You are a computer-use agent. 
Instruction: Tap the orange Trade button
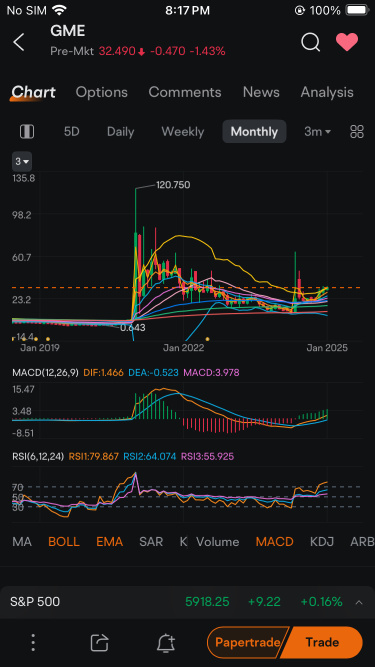coord(324,642)
